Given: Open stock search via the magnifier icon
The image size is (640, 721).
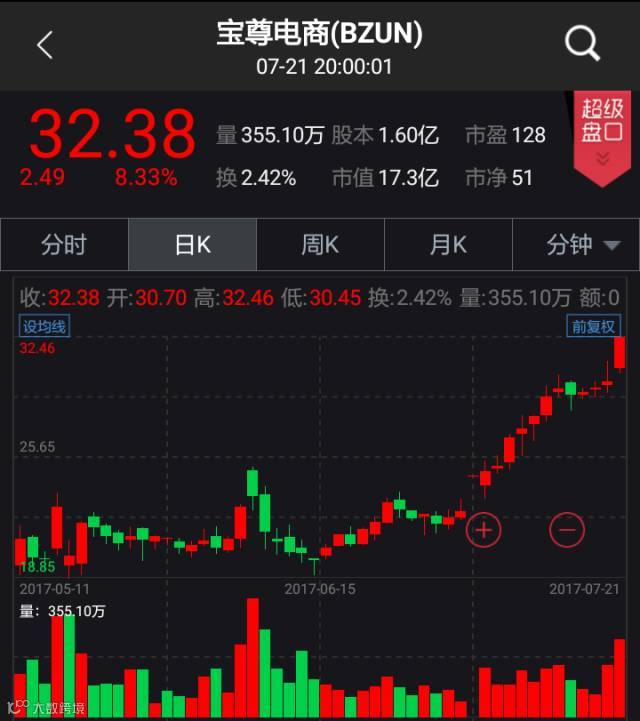Looking at the screenshot, I should tap(582, 44).
